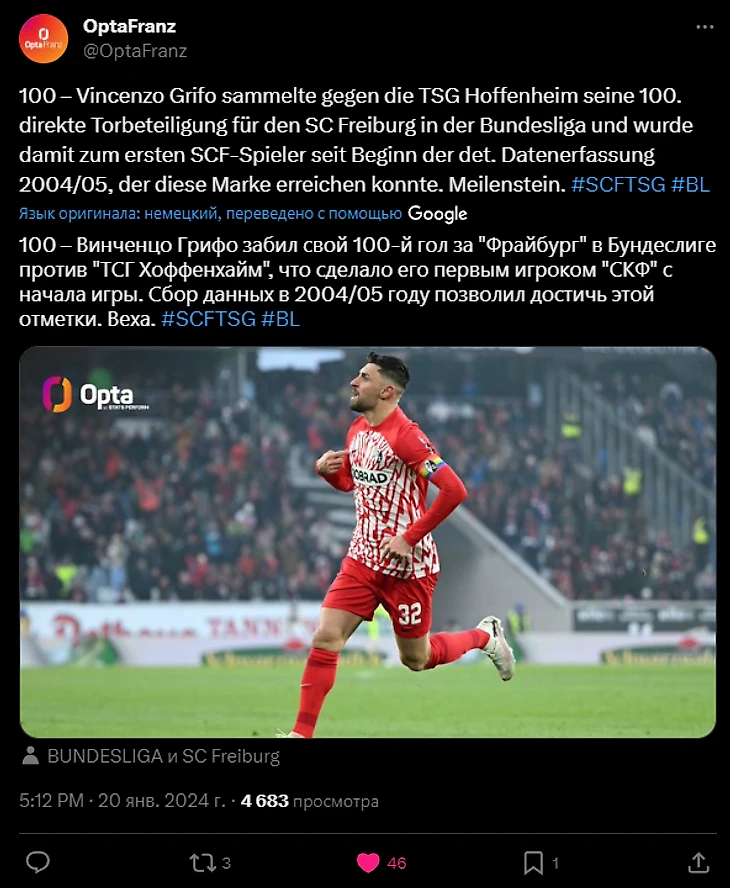
Task: Open OptaFranz profile avatar
Action: (x=44, y=39)
